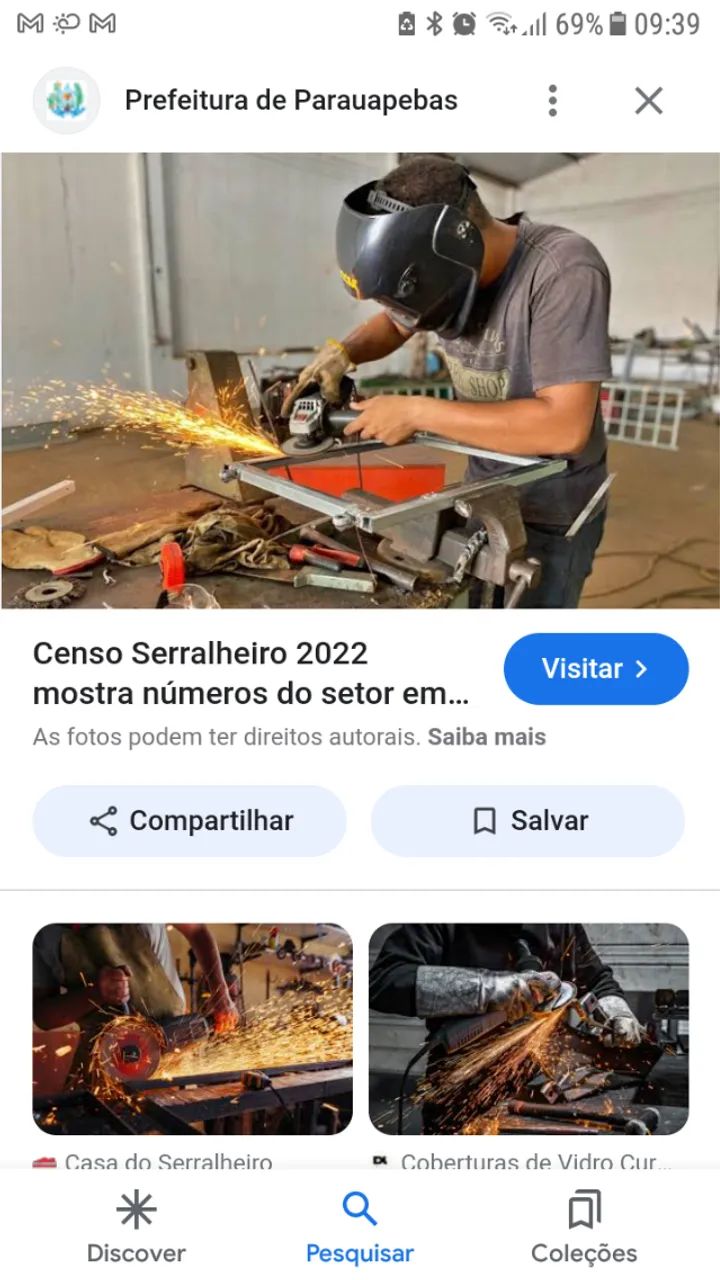Select the Discover icon in bottom navigation
Screen dimensions: 720x1280
136,1208
